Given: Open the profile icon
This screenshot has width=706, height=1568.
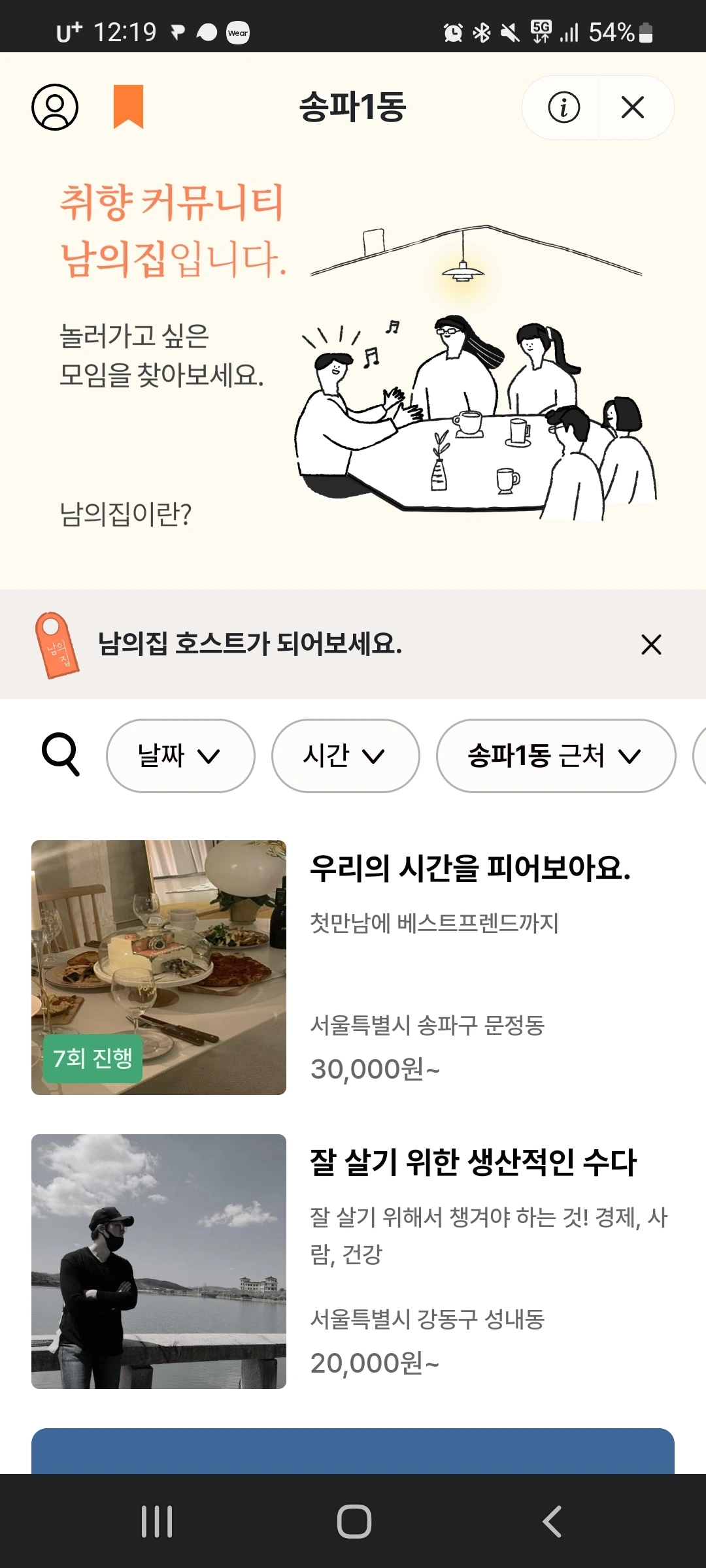Looking at the screenshot, I should tap(55, 107).
